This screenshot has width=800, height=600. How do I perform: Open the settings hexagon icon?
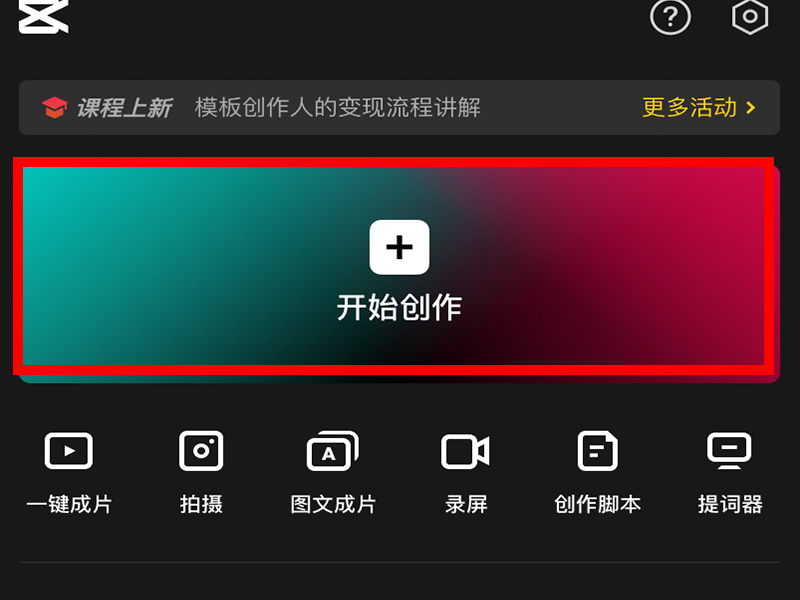(x=749, y=17)
